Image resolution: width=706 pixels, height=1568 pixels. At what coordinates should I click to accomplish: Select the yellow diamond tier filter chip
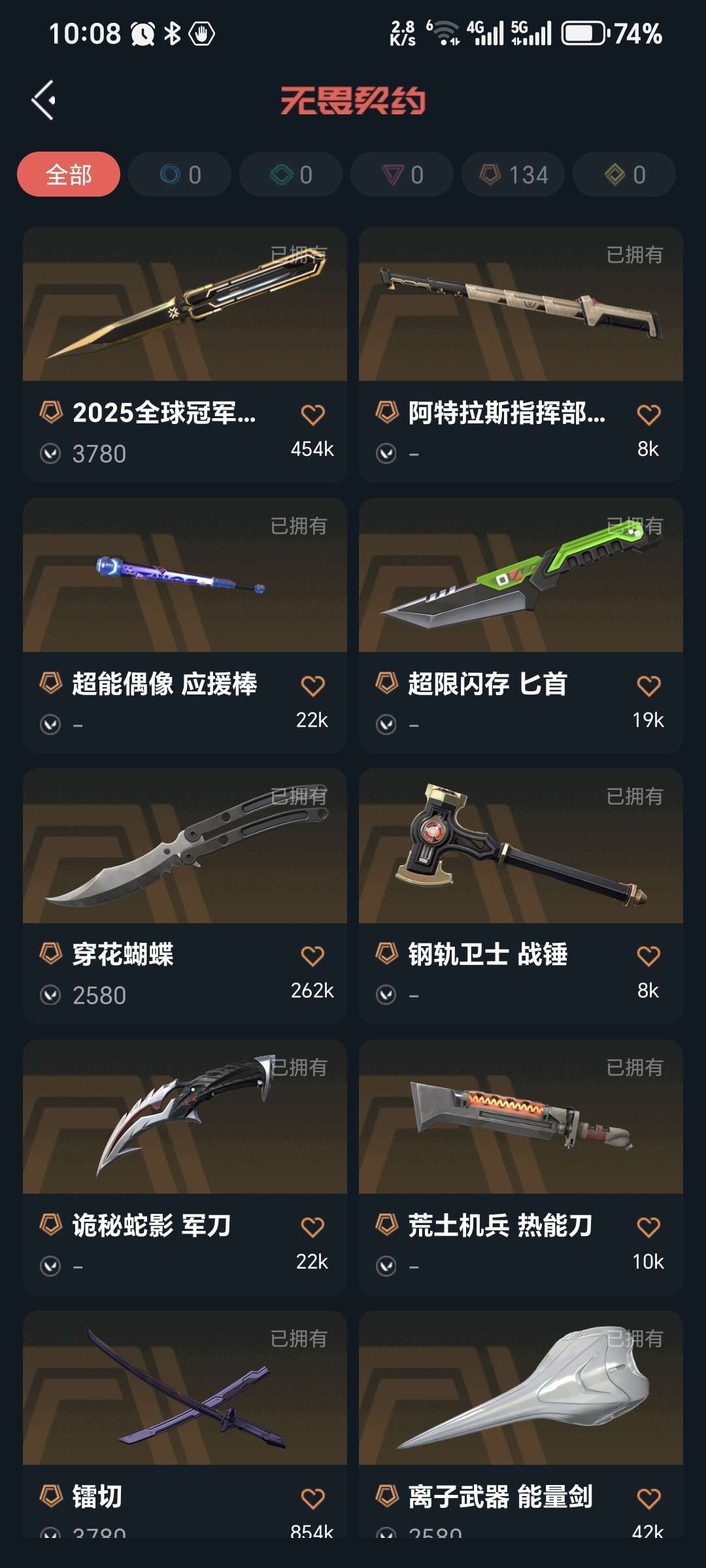[624, 174]
